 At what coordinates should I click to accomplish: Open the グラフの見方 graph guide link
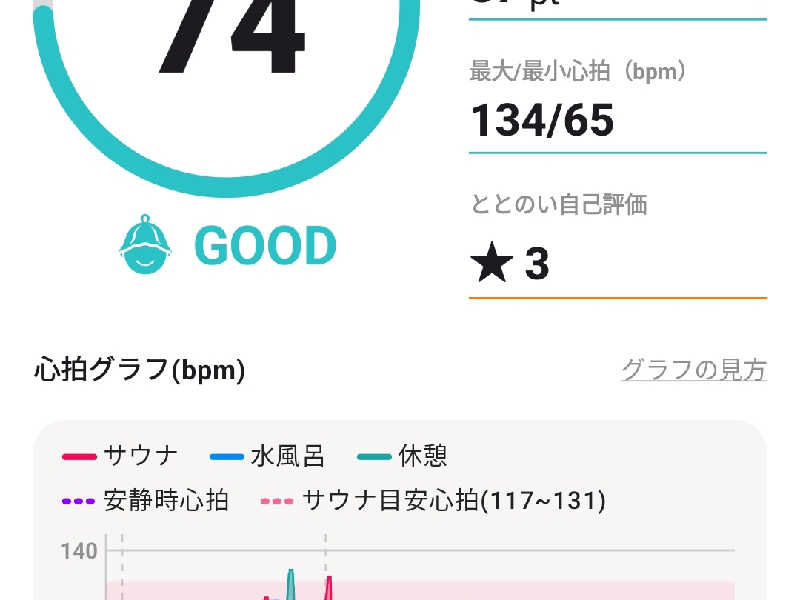tap(693, 370)
